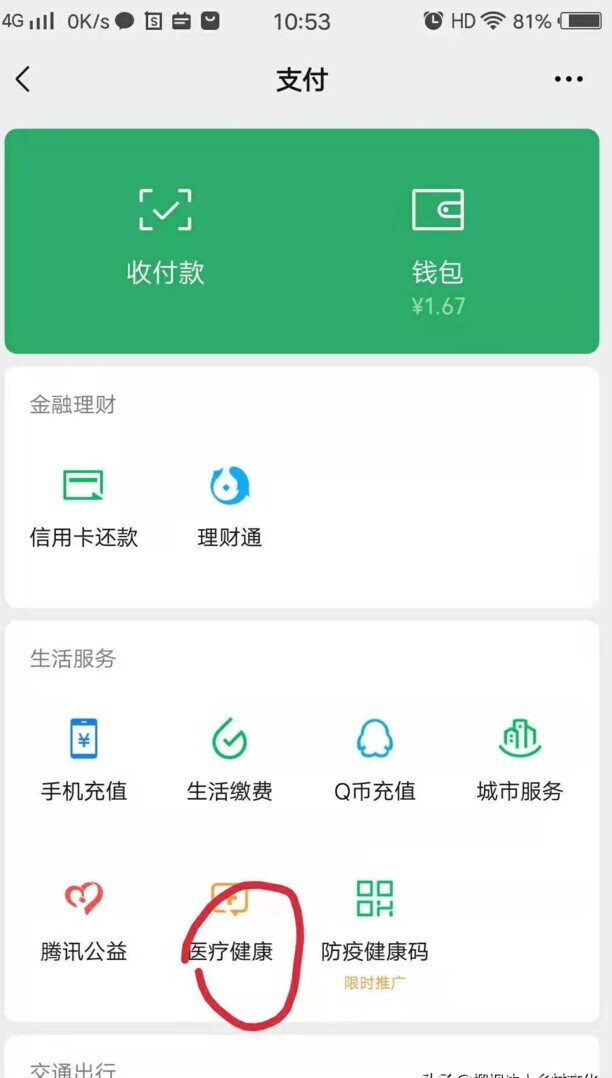Go back using the arrow
Viewport: 612px width, 1078px height.
(23, 80)
